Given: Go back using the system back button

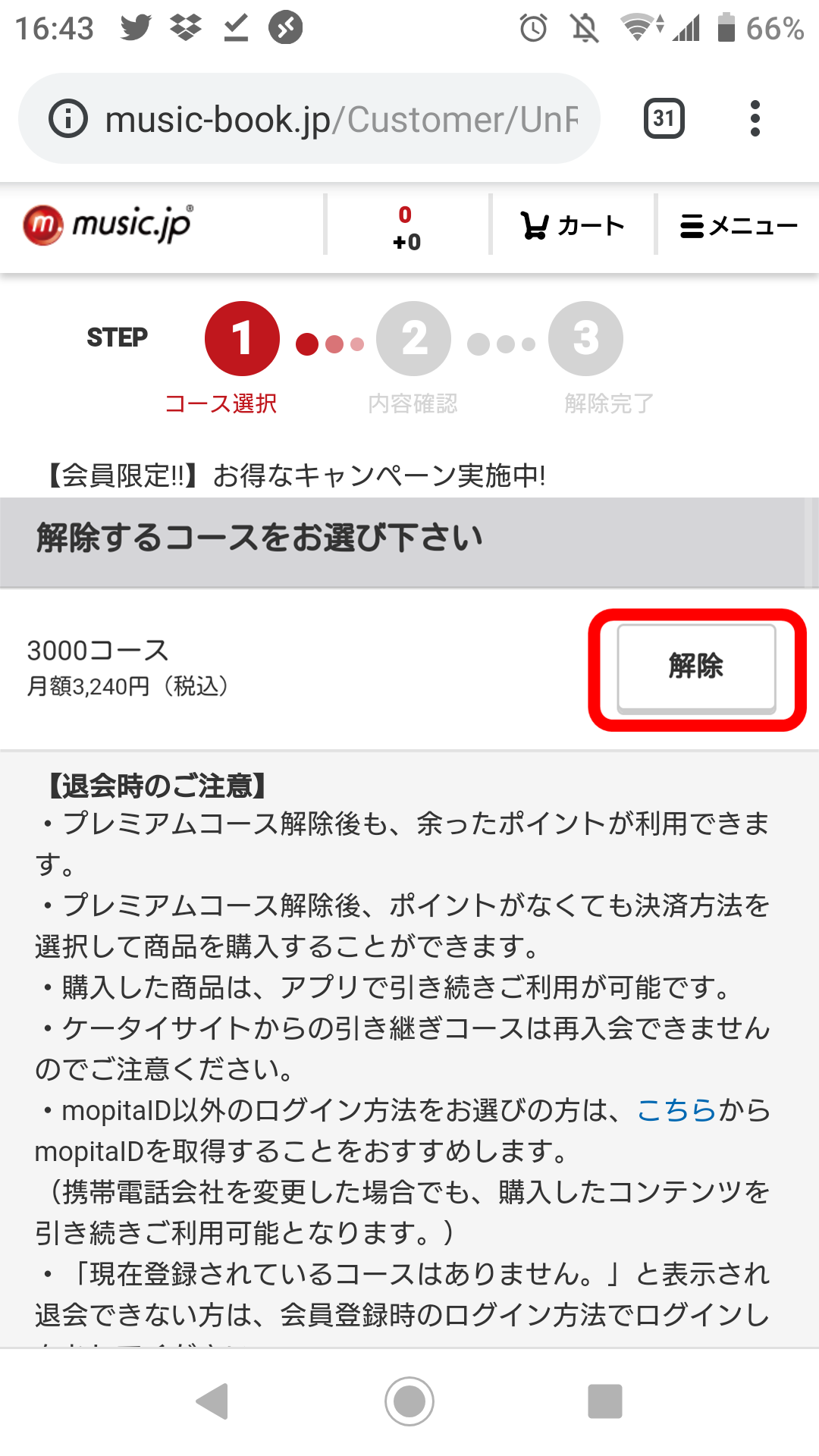Looking at the screenshot, I should (212, 1401).
